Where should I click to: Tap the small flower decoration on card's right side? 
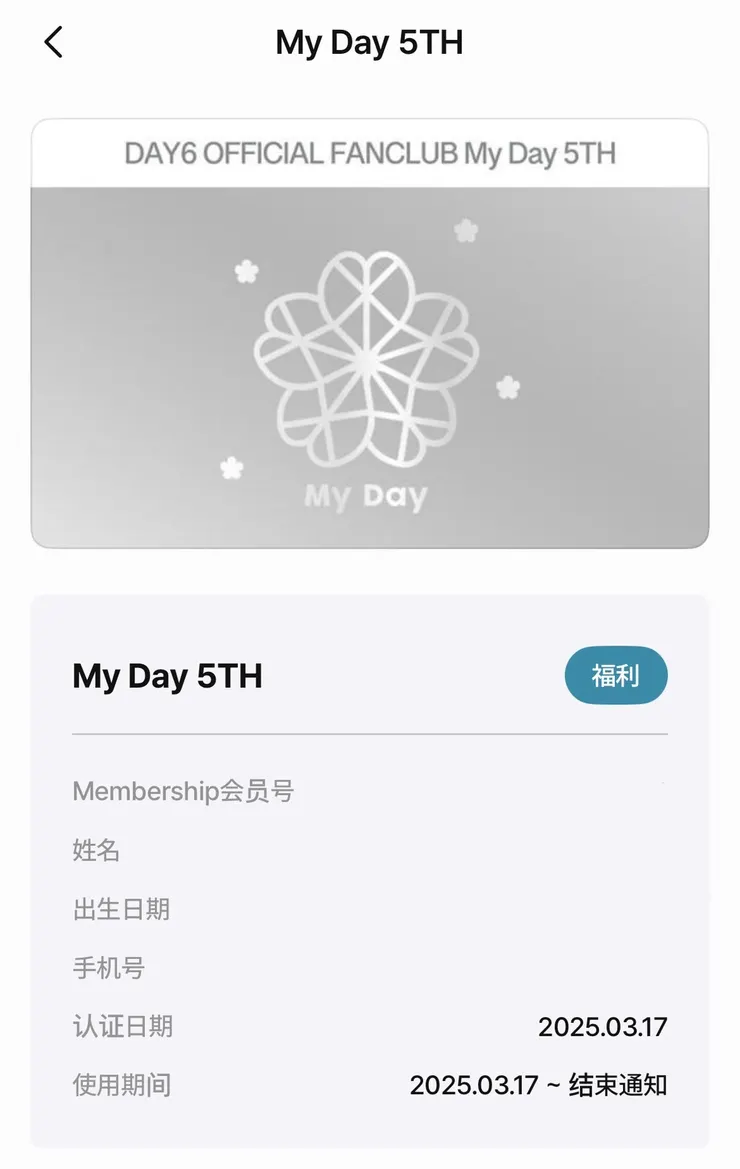(x=506, y=382)
